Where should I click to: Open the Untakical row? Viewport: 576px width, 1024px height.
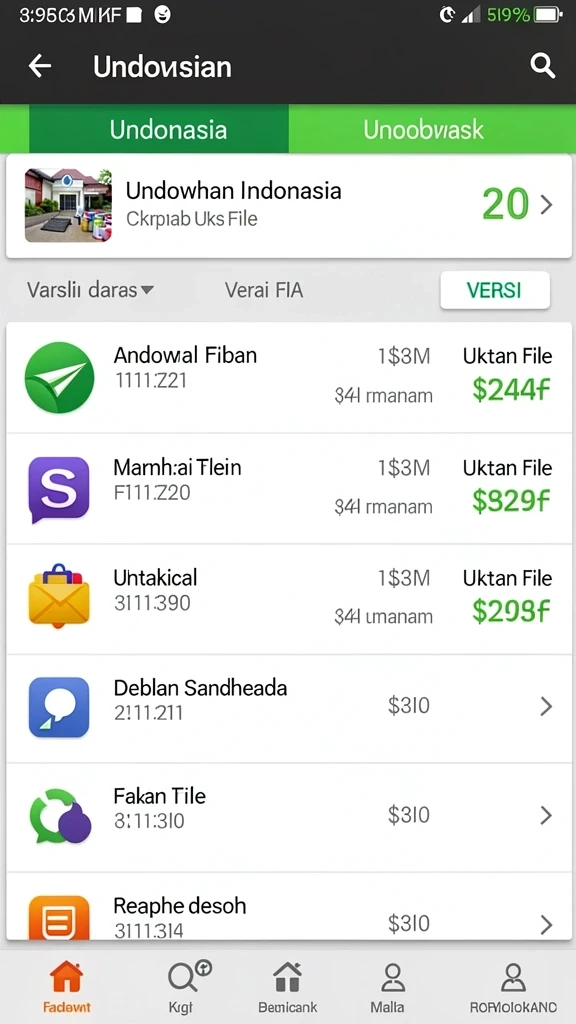(x=288, y=599)
